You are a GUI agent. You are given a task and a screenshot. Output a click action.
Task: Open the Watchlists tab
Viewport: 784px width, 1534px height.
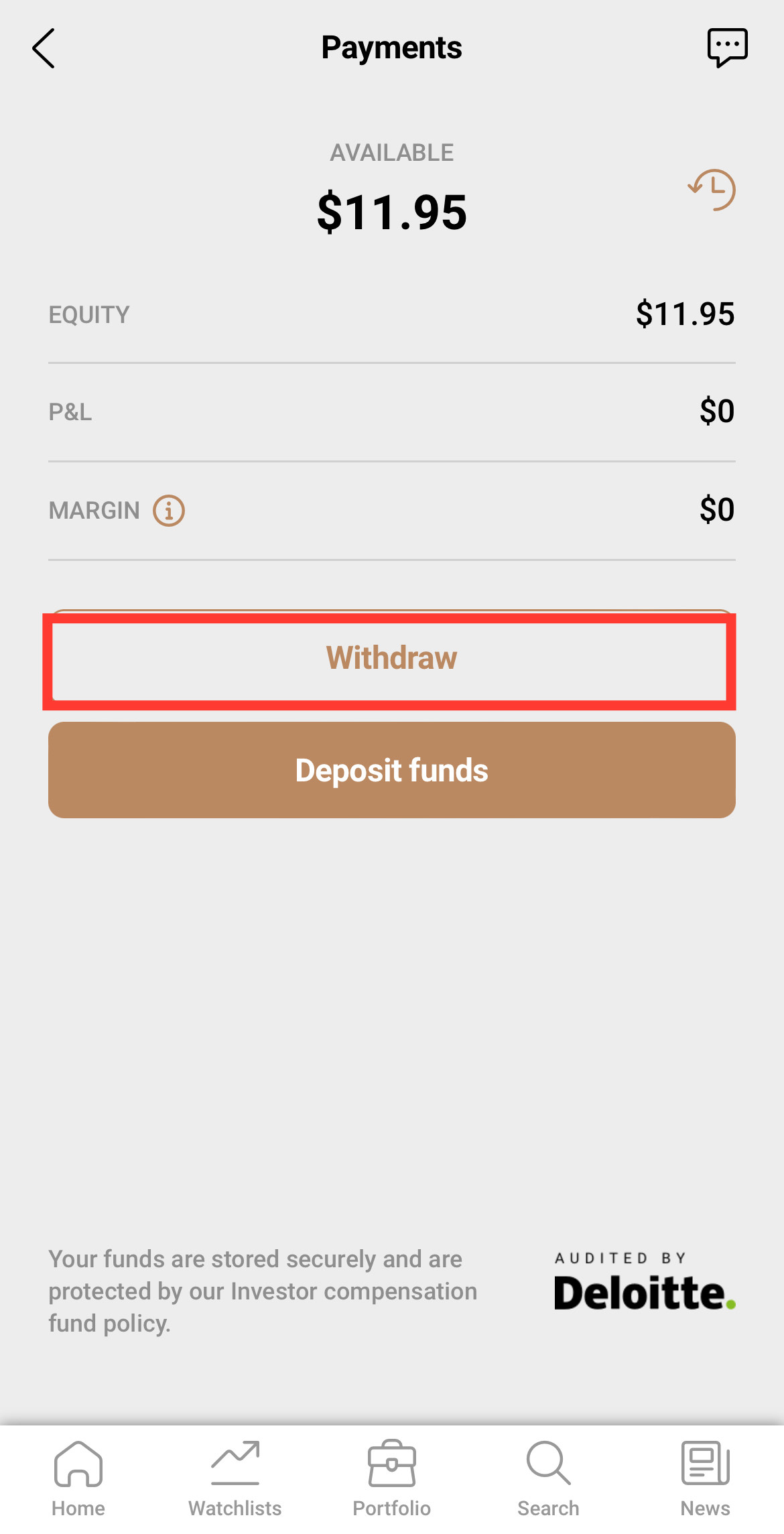(x=235, y=1478)
